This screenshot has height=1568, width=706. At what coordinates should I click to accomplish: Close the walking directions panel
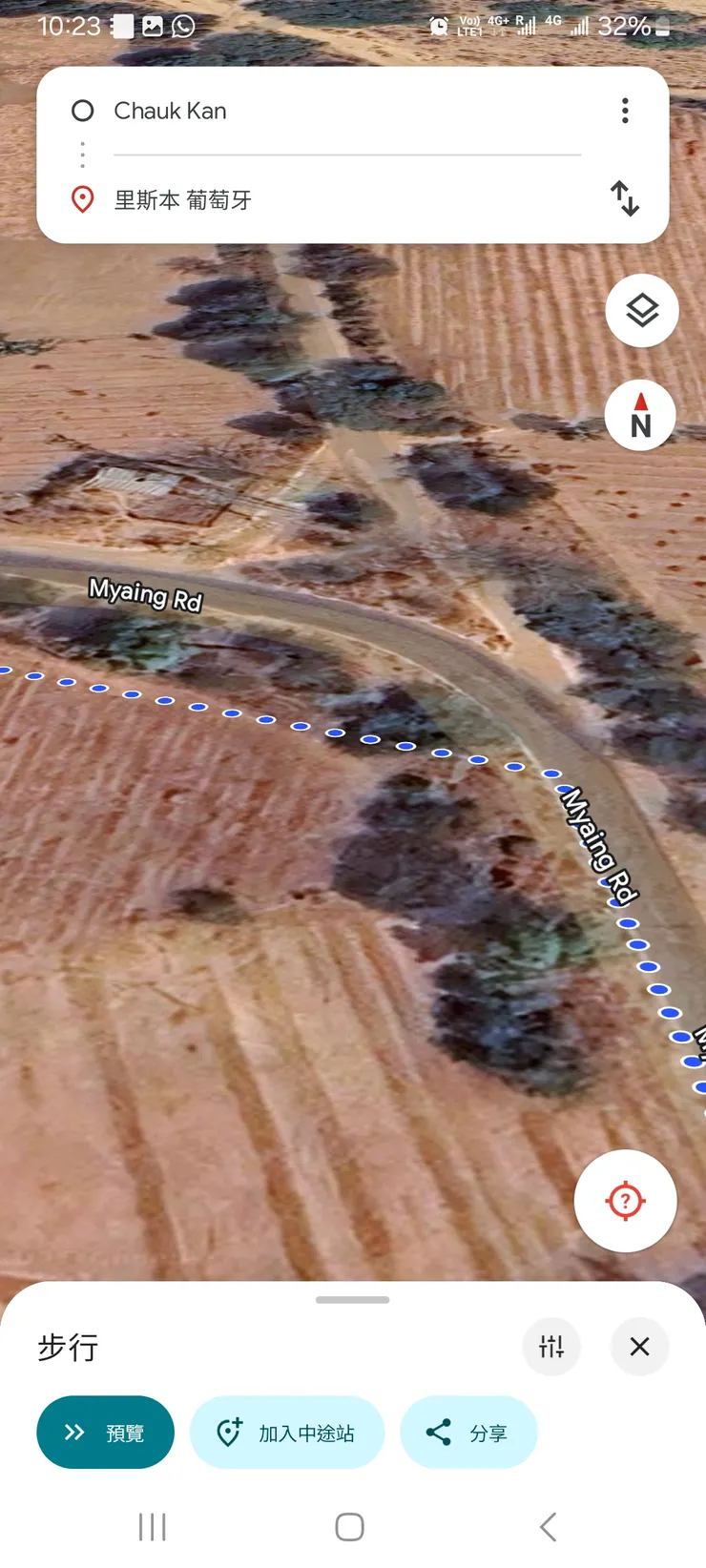639,1347
